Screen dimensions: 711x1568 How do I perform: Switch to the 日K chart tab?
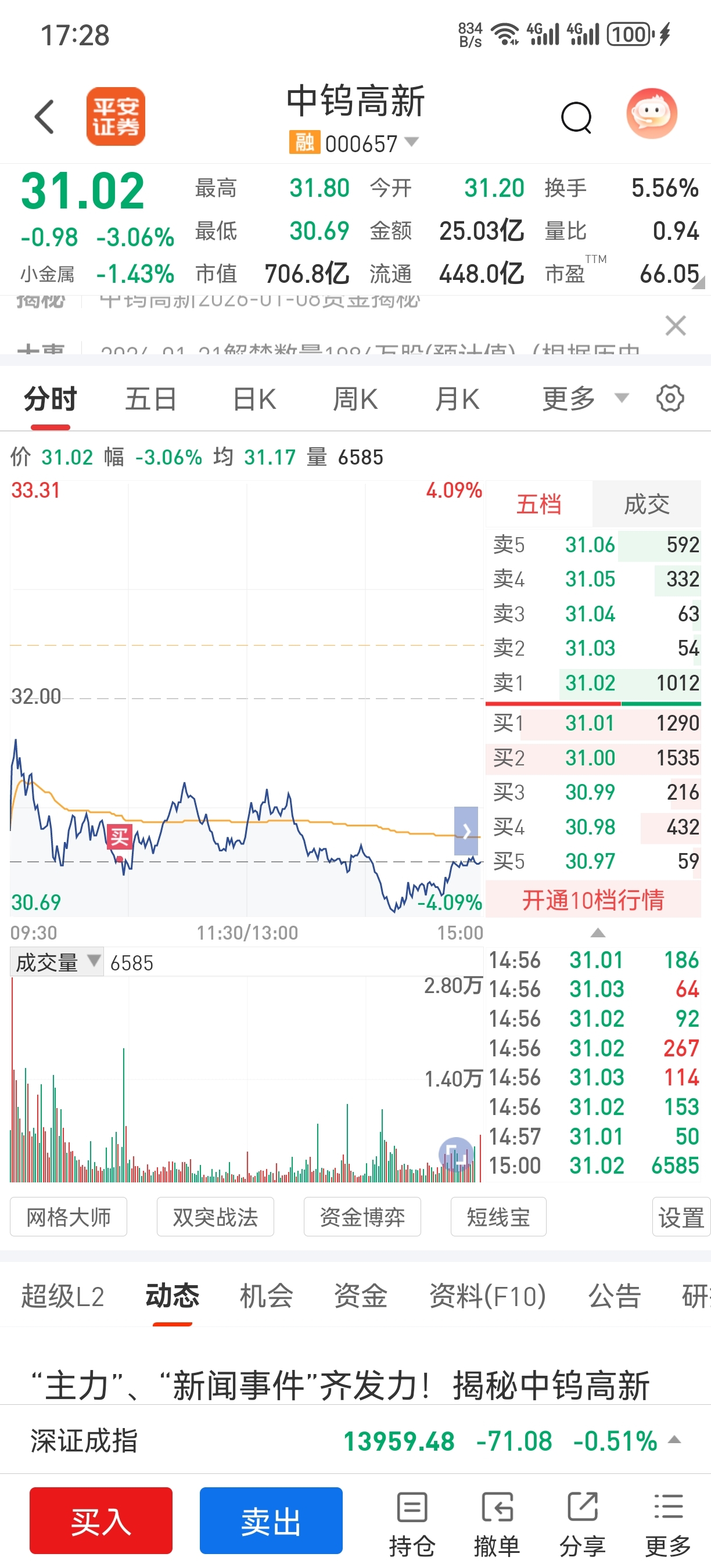(255, 400)
